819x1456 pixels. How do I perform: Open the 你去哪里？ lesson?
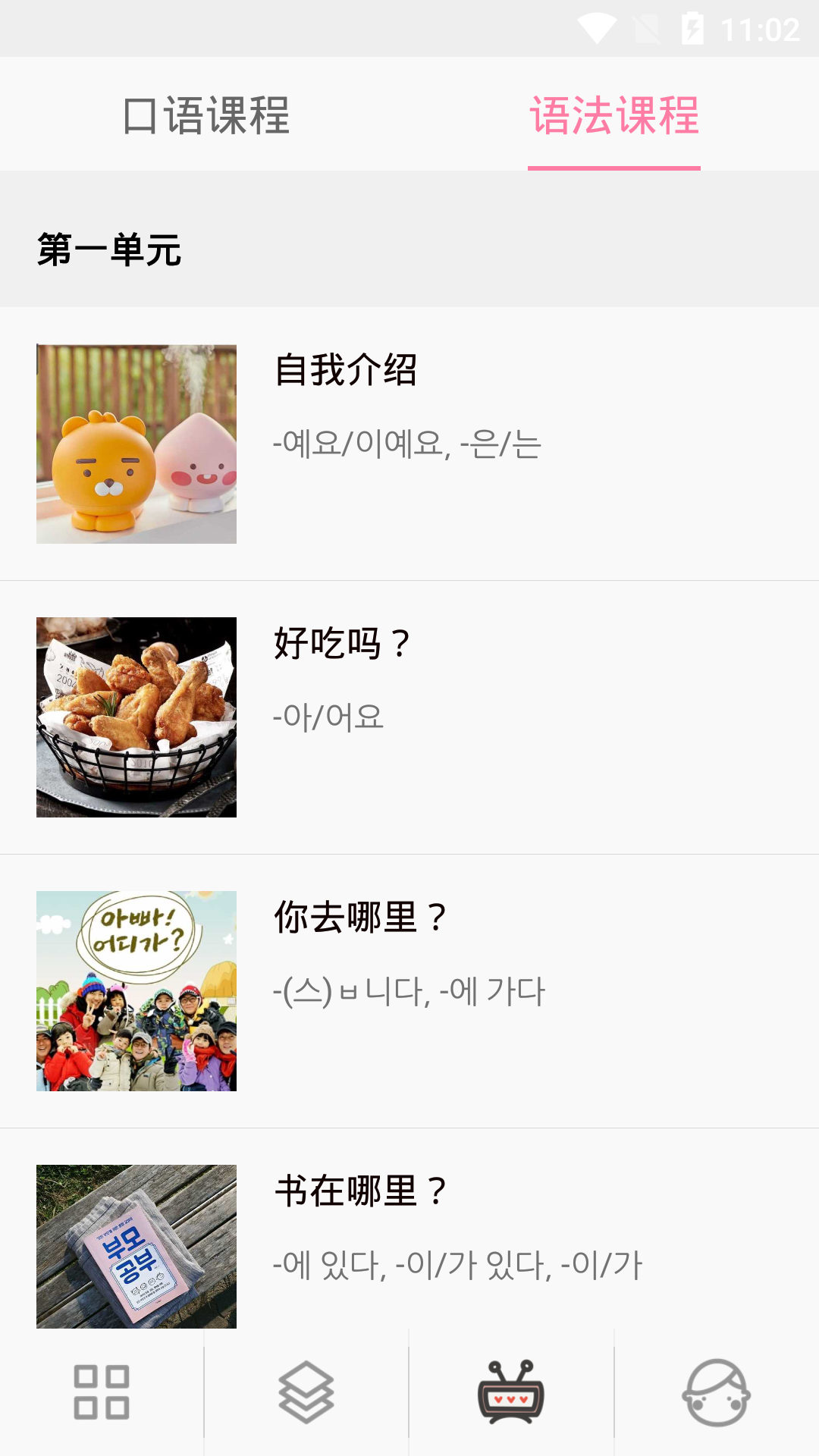pos(409,991)
